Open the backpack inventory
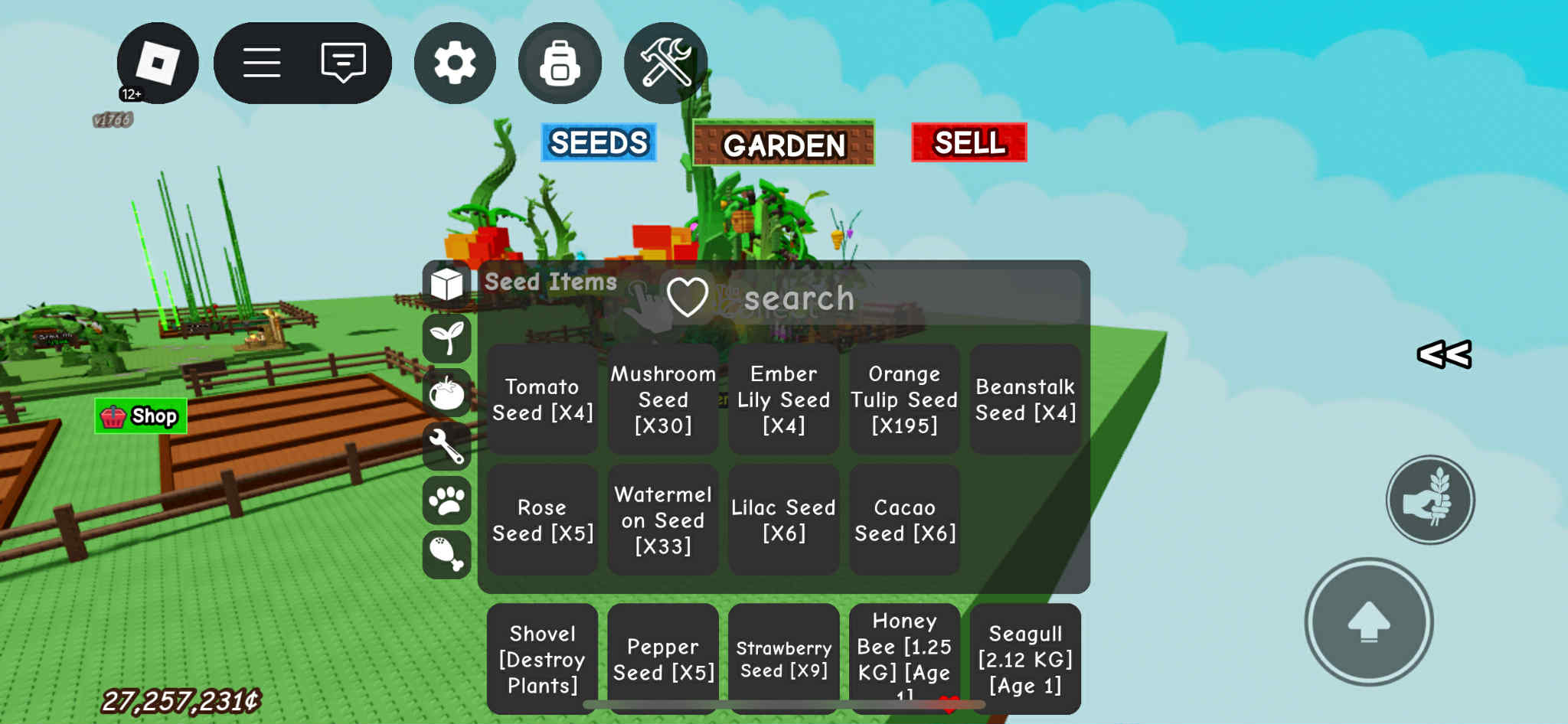 (560, 63)
